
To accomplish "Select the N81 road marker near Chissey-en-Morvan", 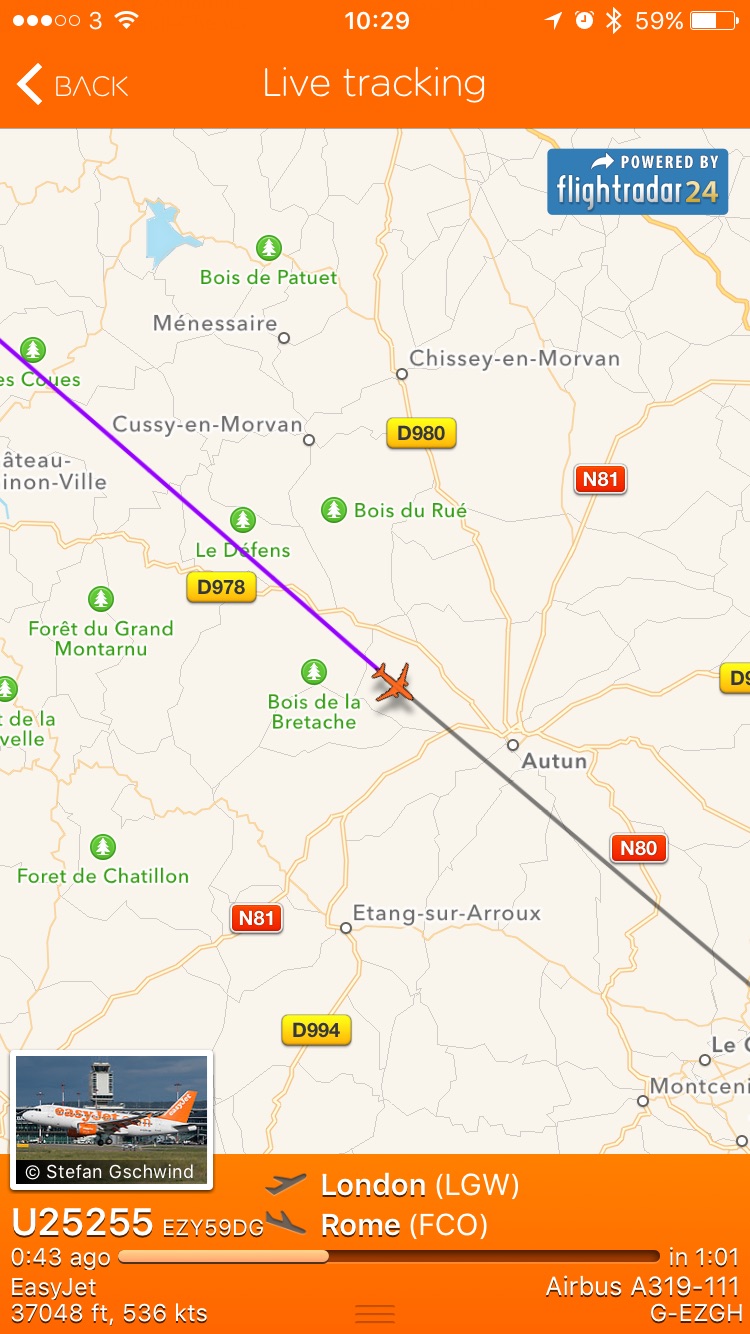I will point(599,479).
